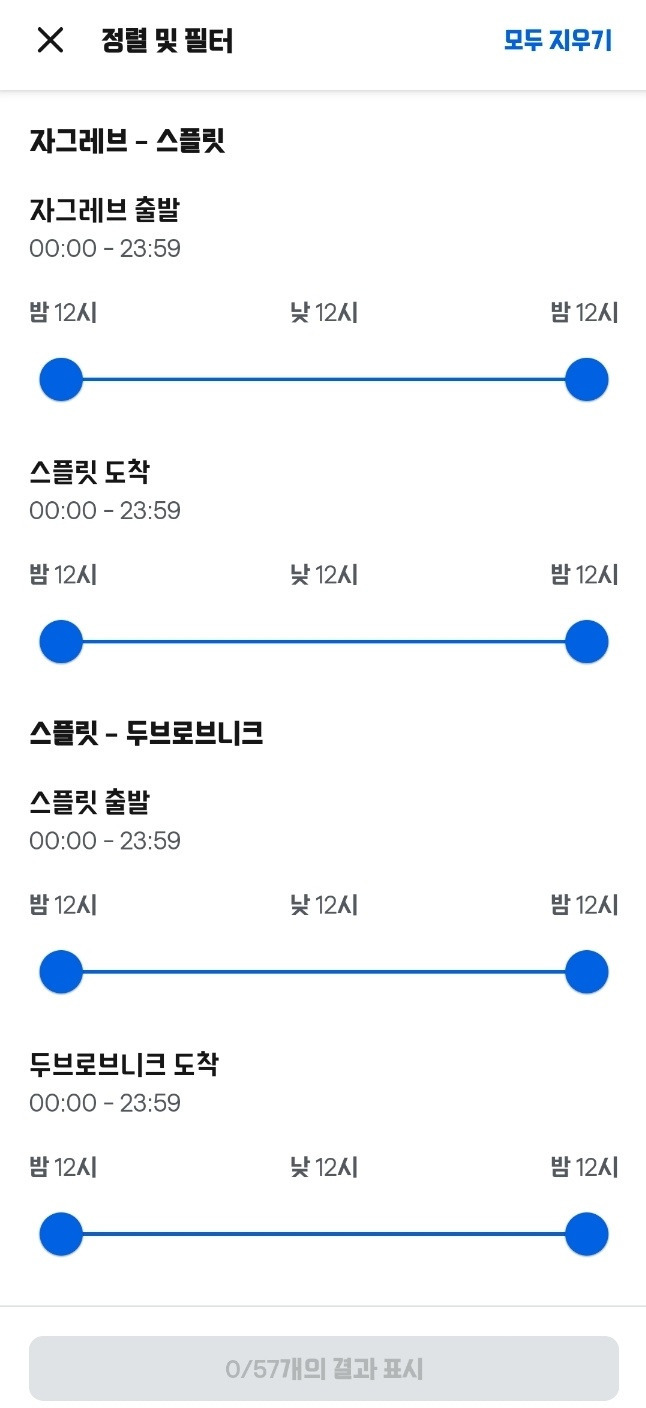Select the end handle of 스플릿 도착 slider

[x=586, y=642]
